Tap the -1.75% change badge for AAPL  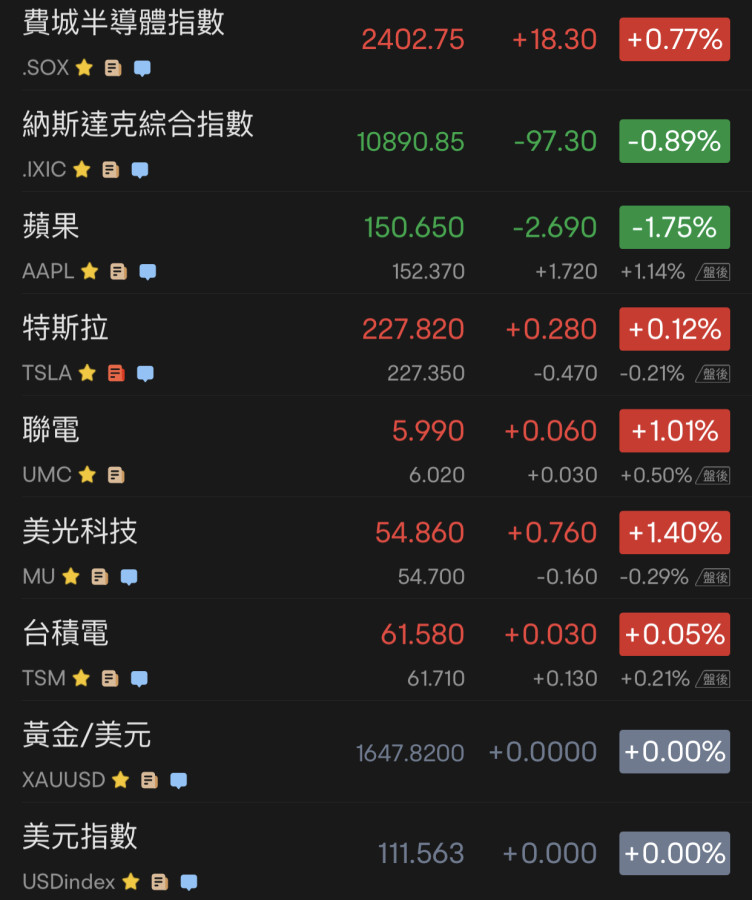tap(674, 227)
